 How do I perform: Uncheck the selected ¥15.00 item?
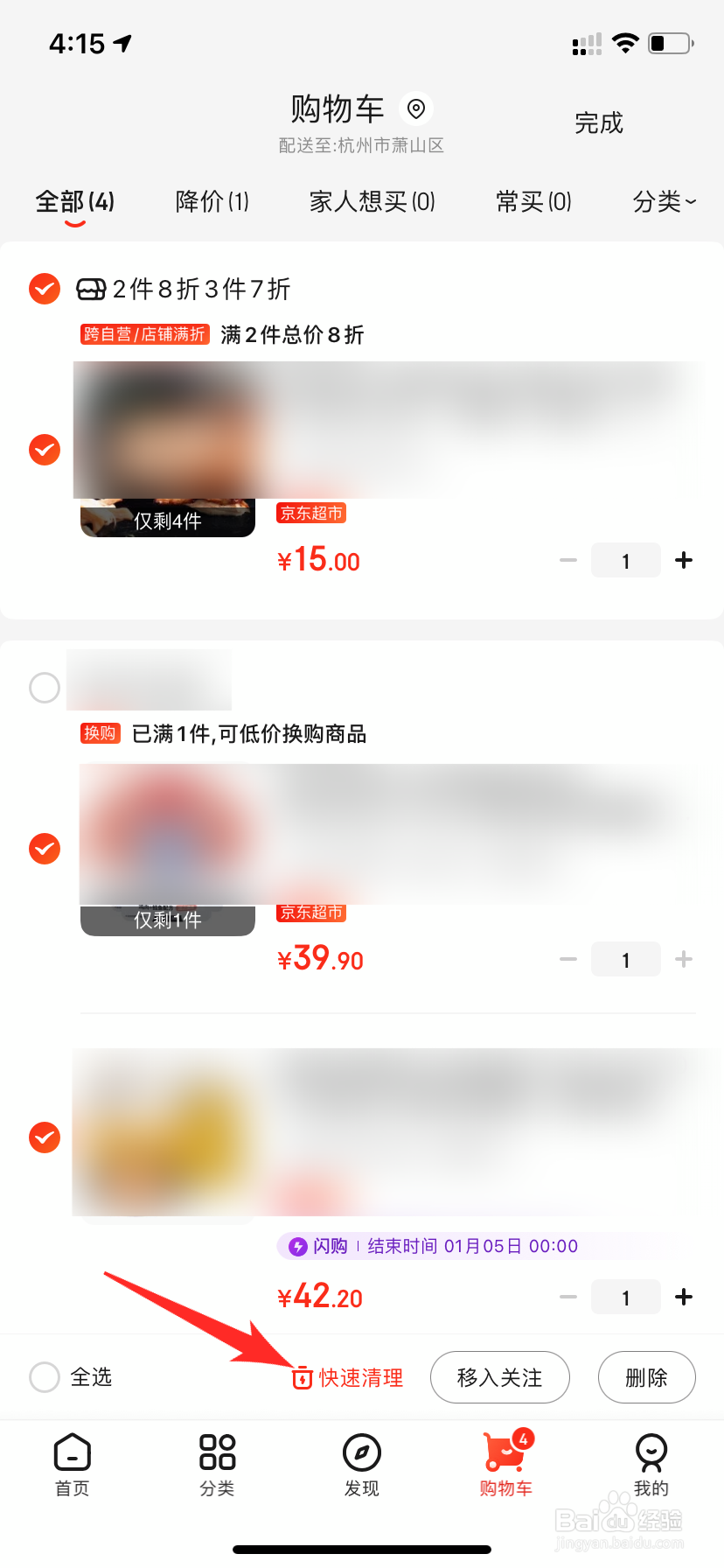[44, 451]
